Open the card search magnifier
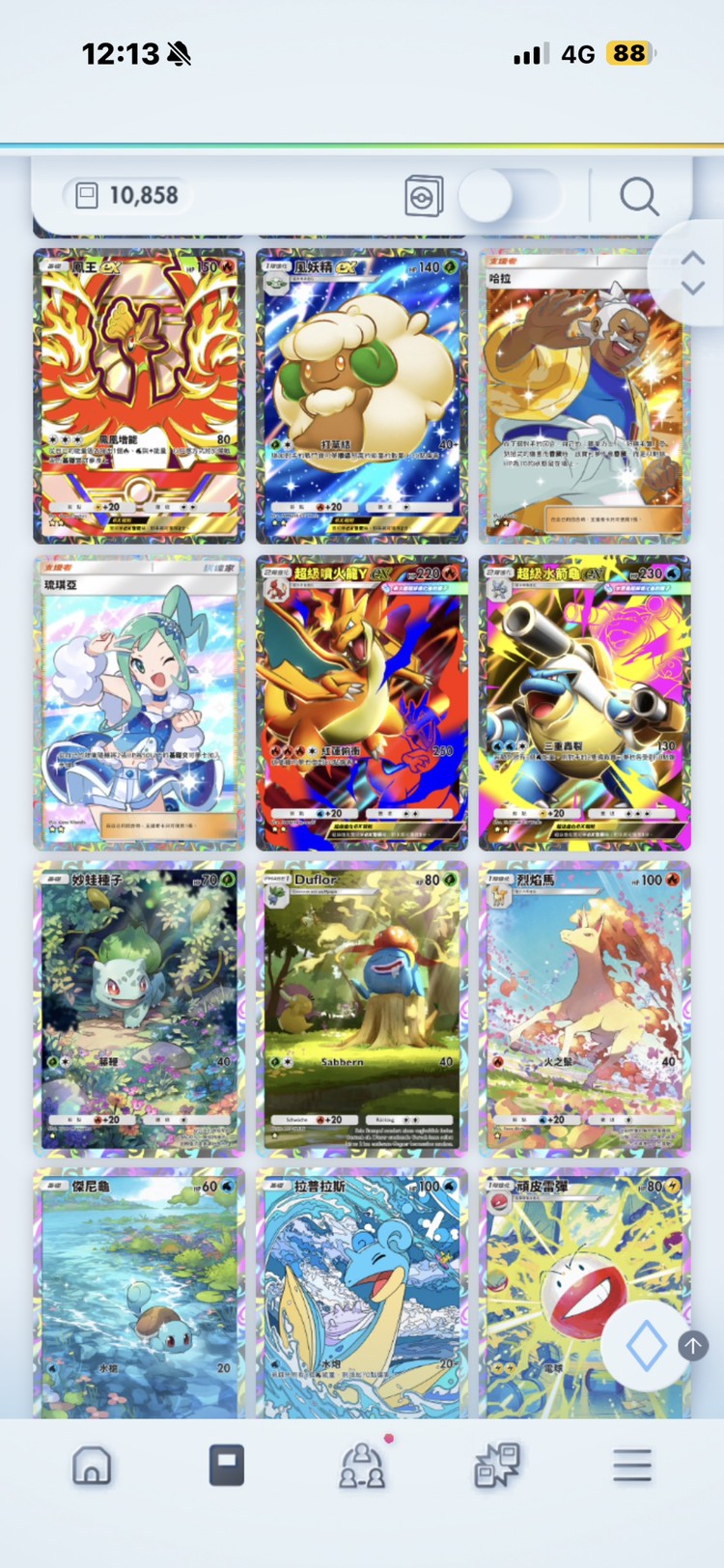 (639, 196)
